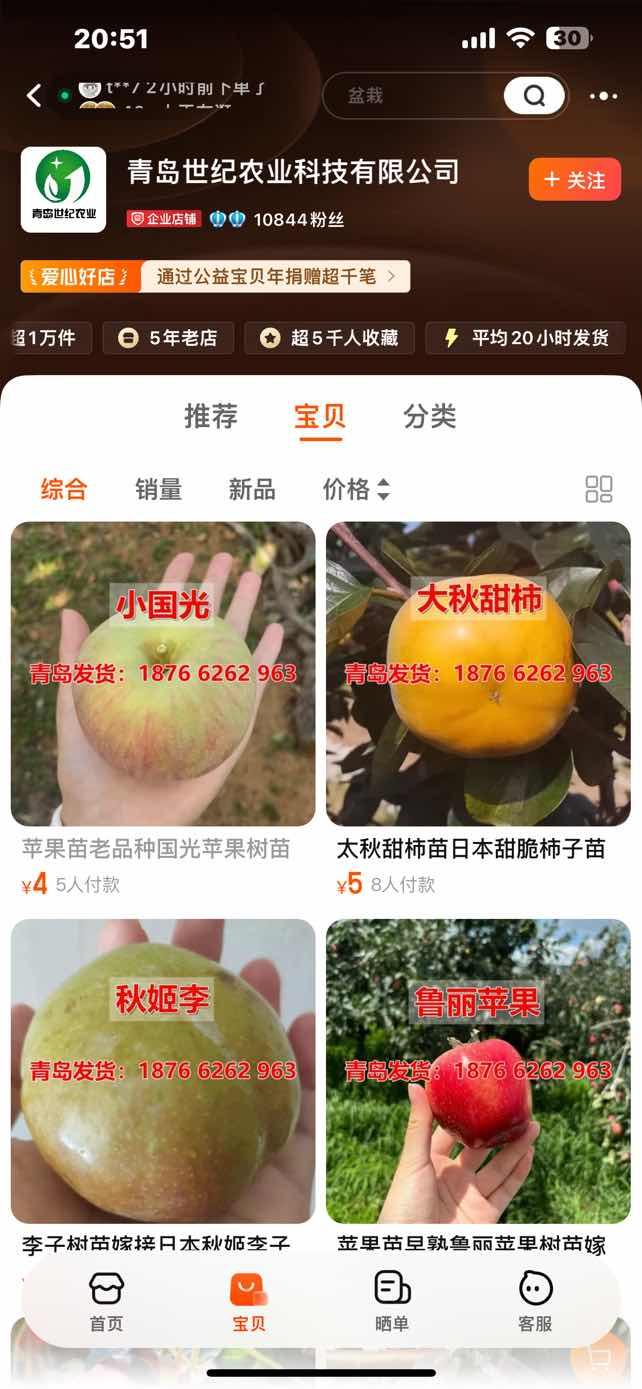Contact 客服 from the bottom bar
Image resolution: width=642 pixels, height=1389 pixels.
(535, 1302)
